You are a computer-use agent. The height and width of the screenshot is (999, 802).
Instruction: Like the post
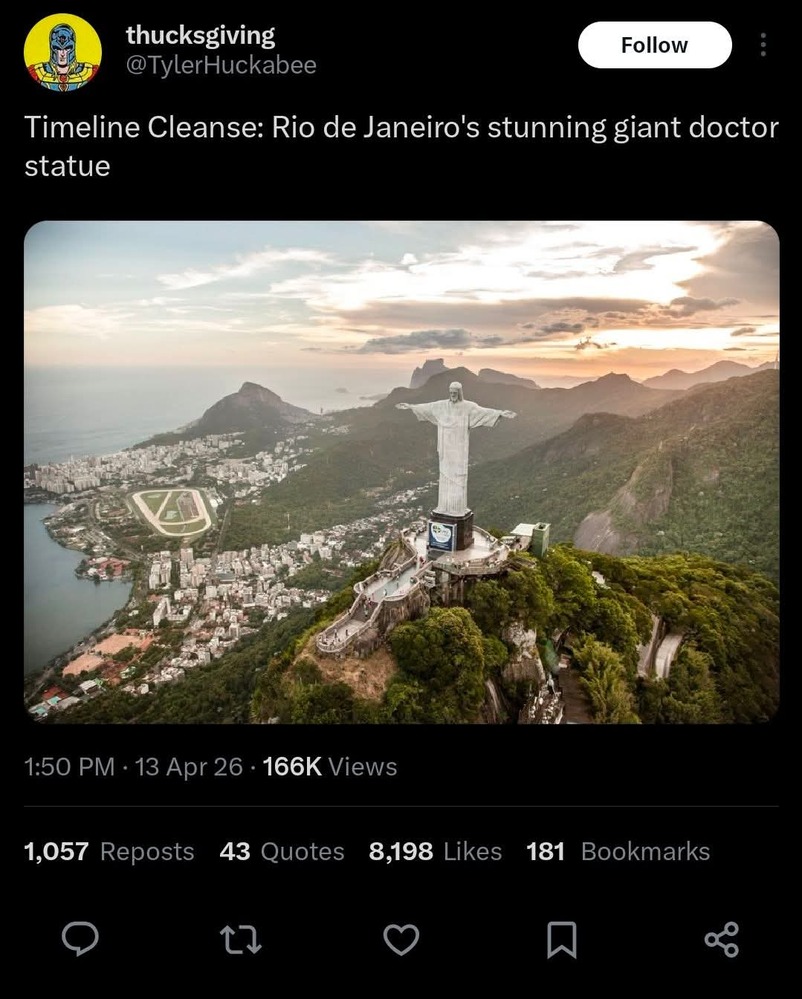401,939
